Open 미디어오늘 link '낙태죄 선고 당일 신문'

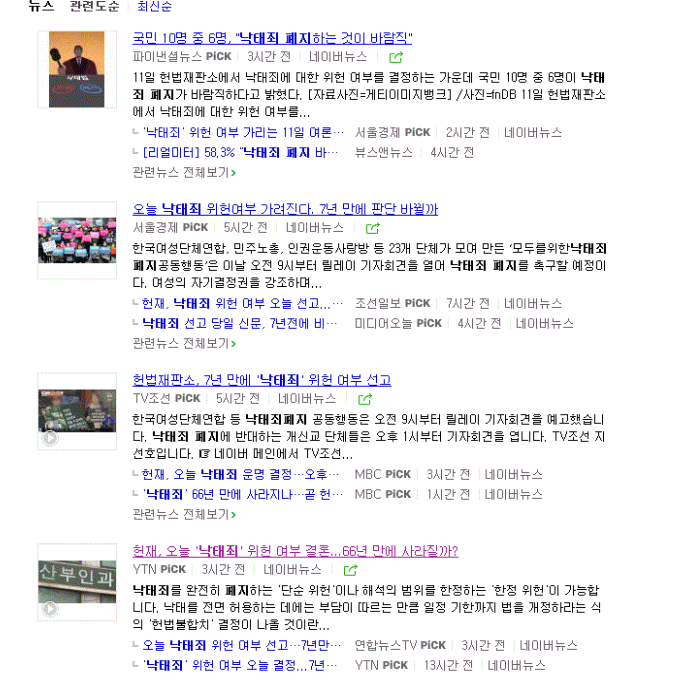point(239,324)
